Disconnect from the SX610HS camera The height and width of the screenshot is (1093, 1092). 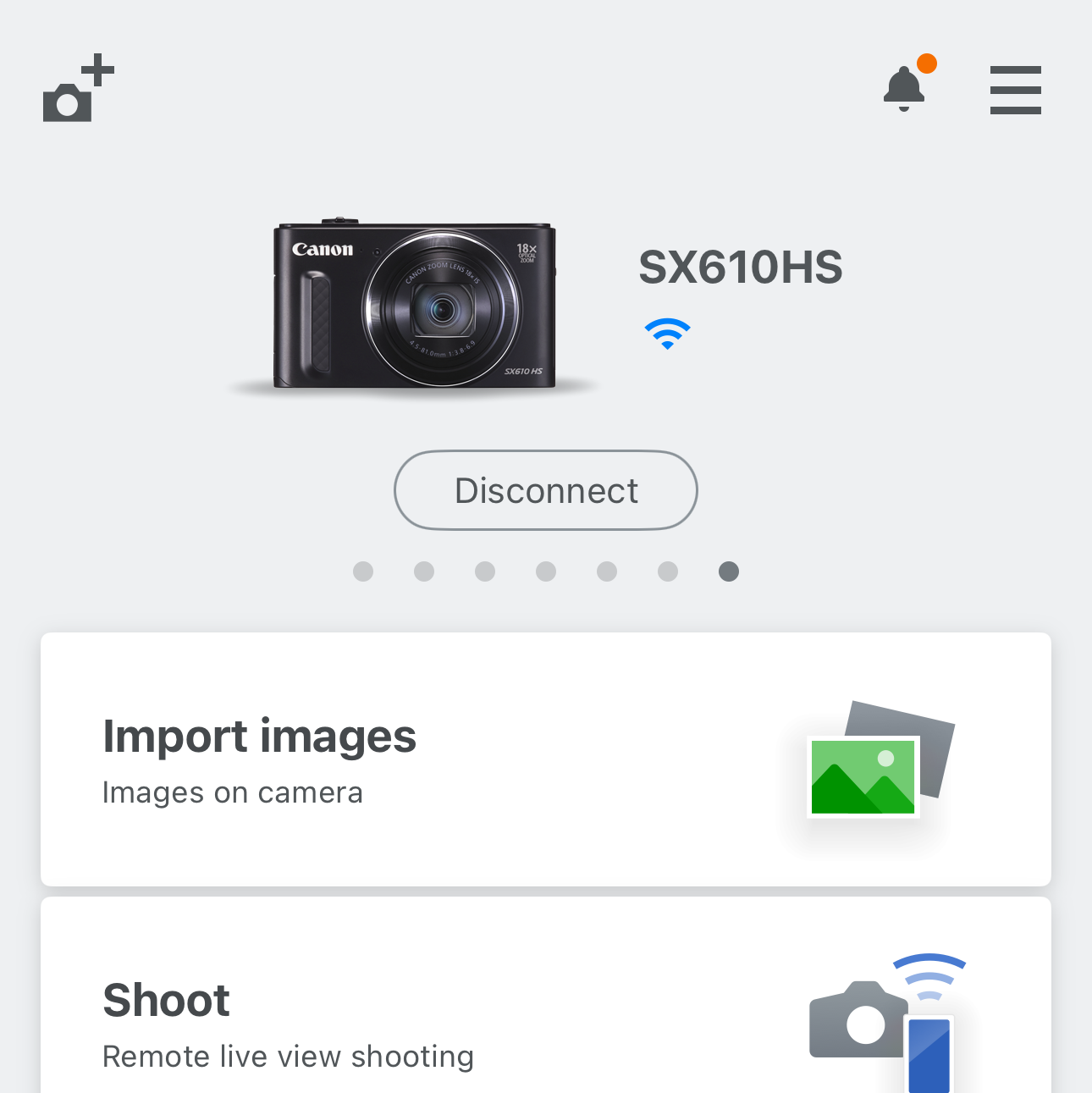tap(545, 490)
